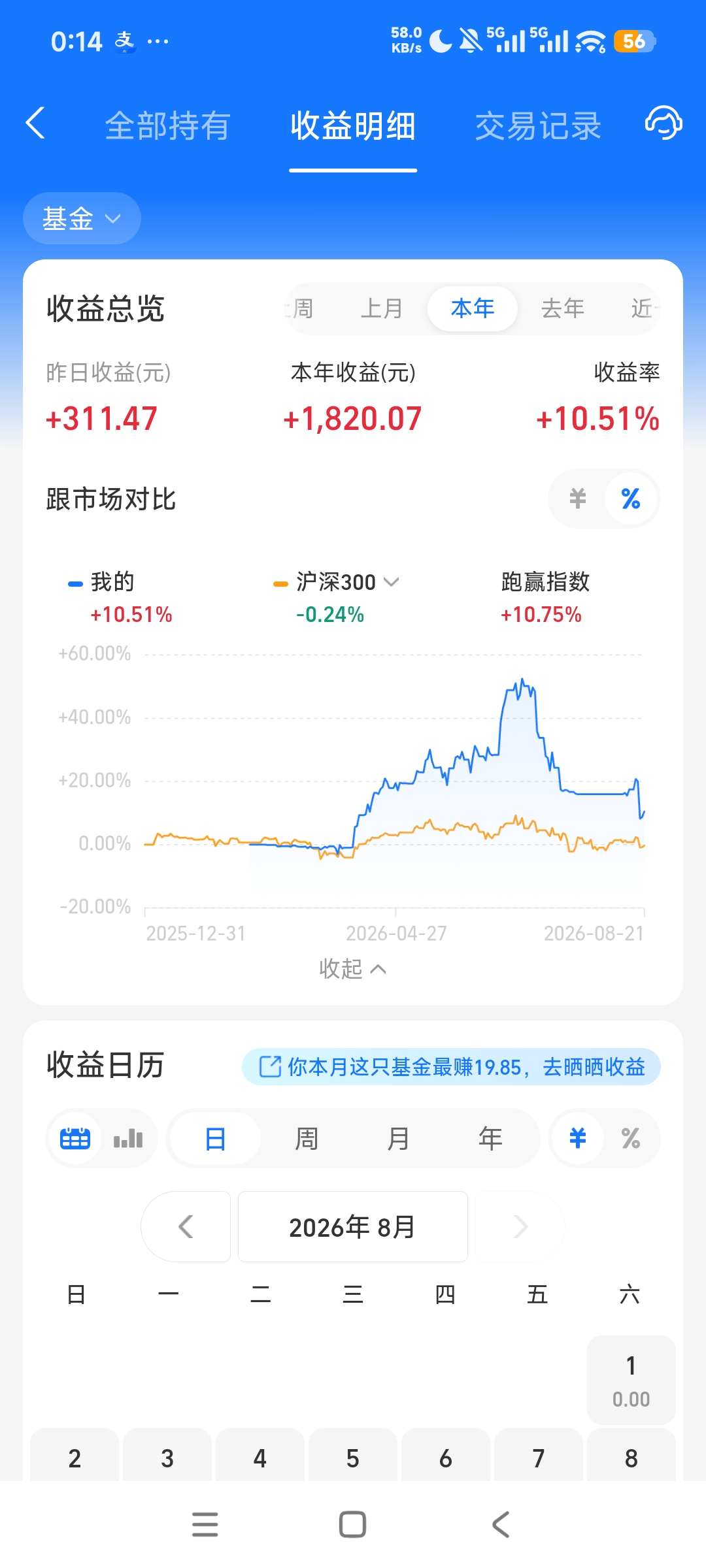
Task: Switch market comparison to yuan amount
Action: tap(577, 499)
